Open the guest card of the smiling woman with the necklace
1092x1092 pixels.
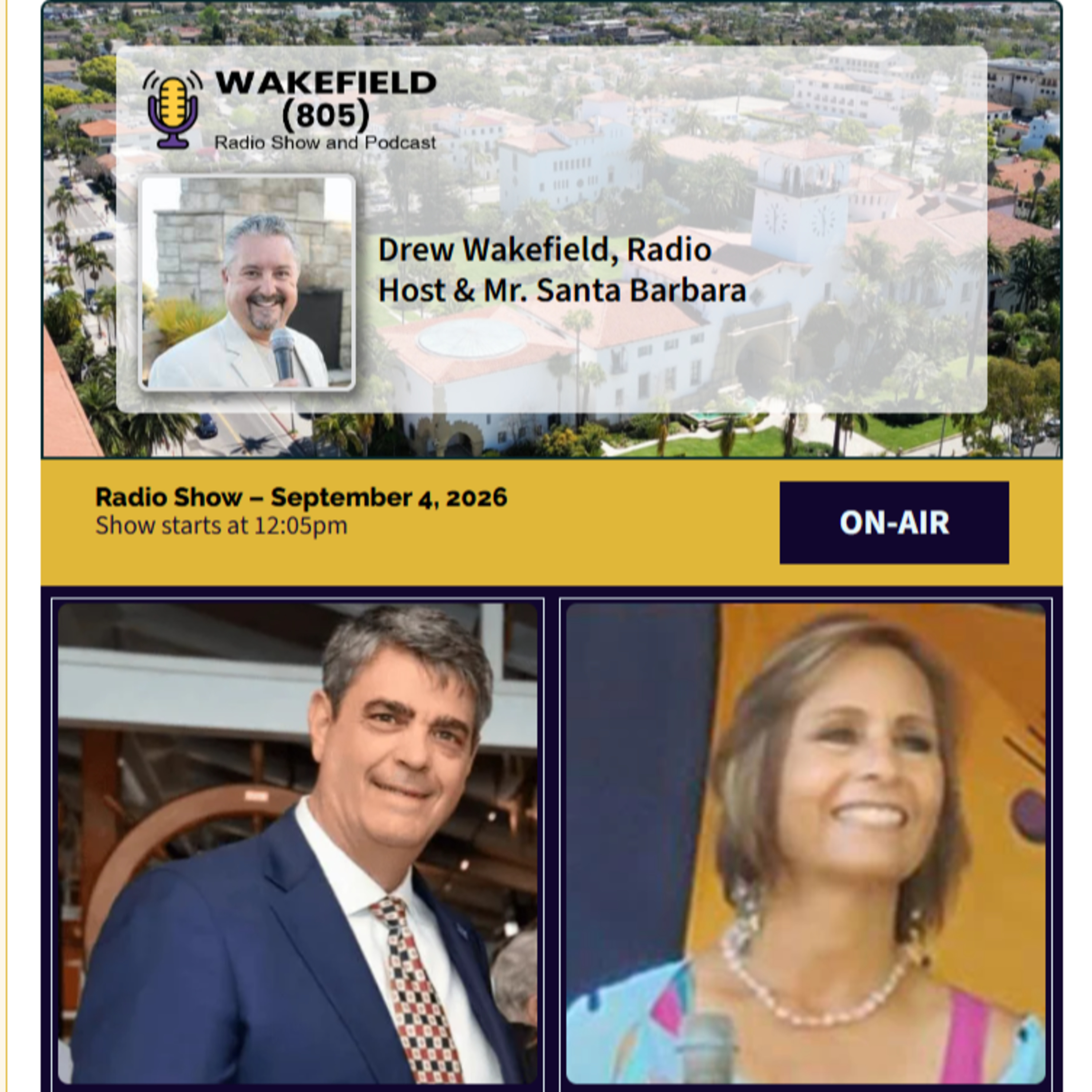(x=806, y=843)
